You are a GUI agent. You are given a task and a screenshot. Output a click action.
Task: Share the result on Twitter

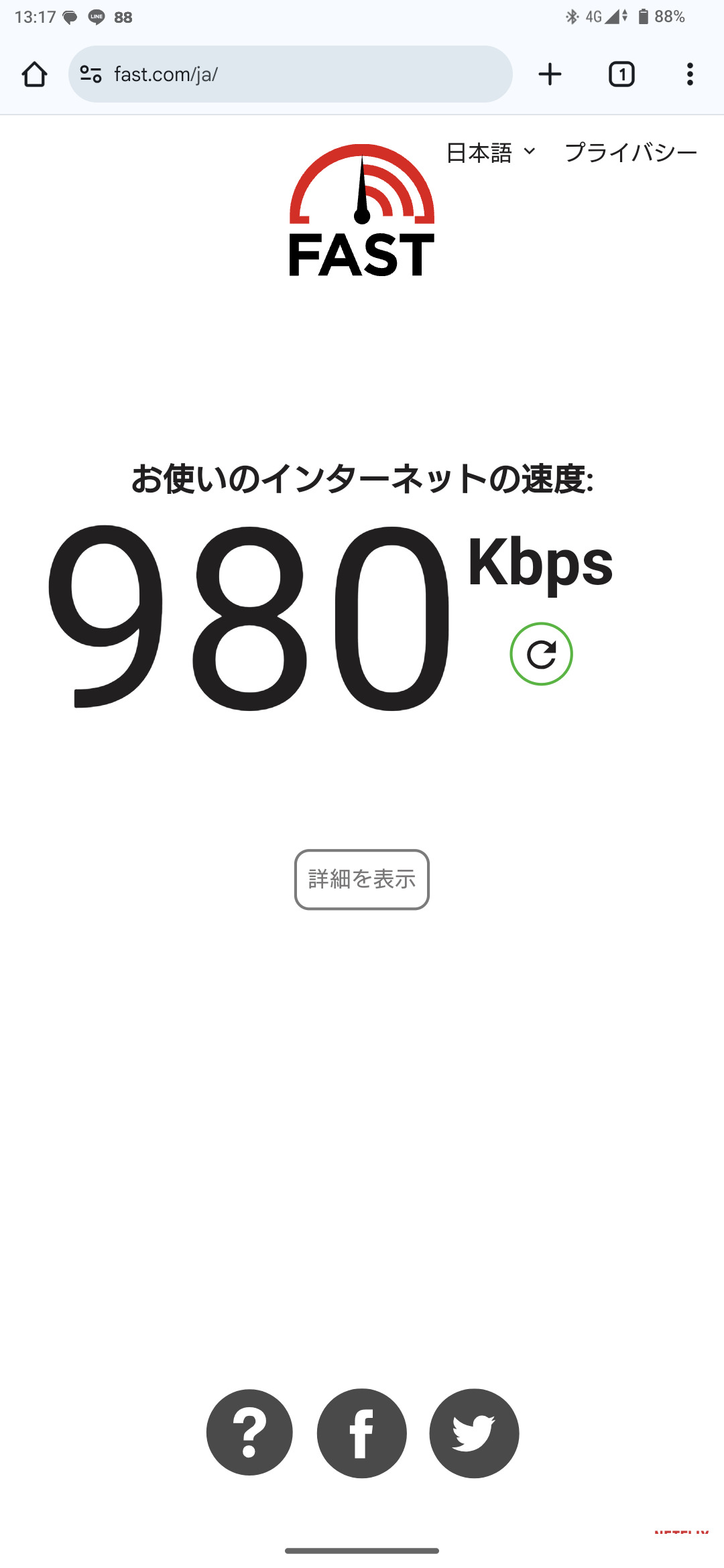click(x=474, y=1433)
